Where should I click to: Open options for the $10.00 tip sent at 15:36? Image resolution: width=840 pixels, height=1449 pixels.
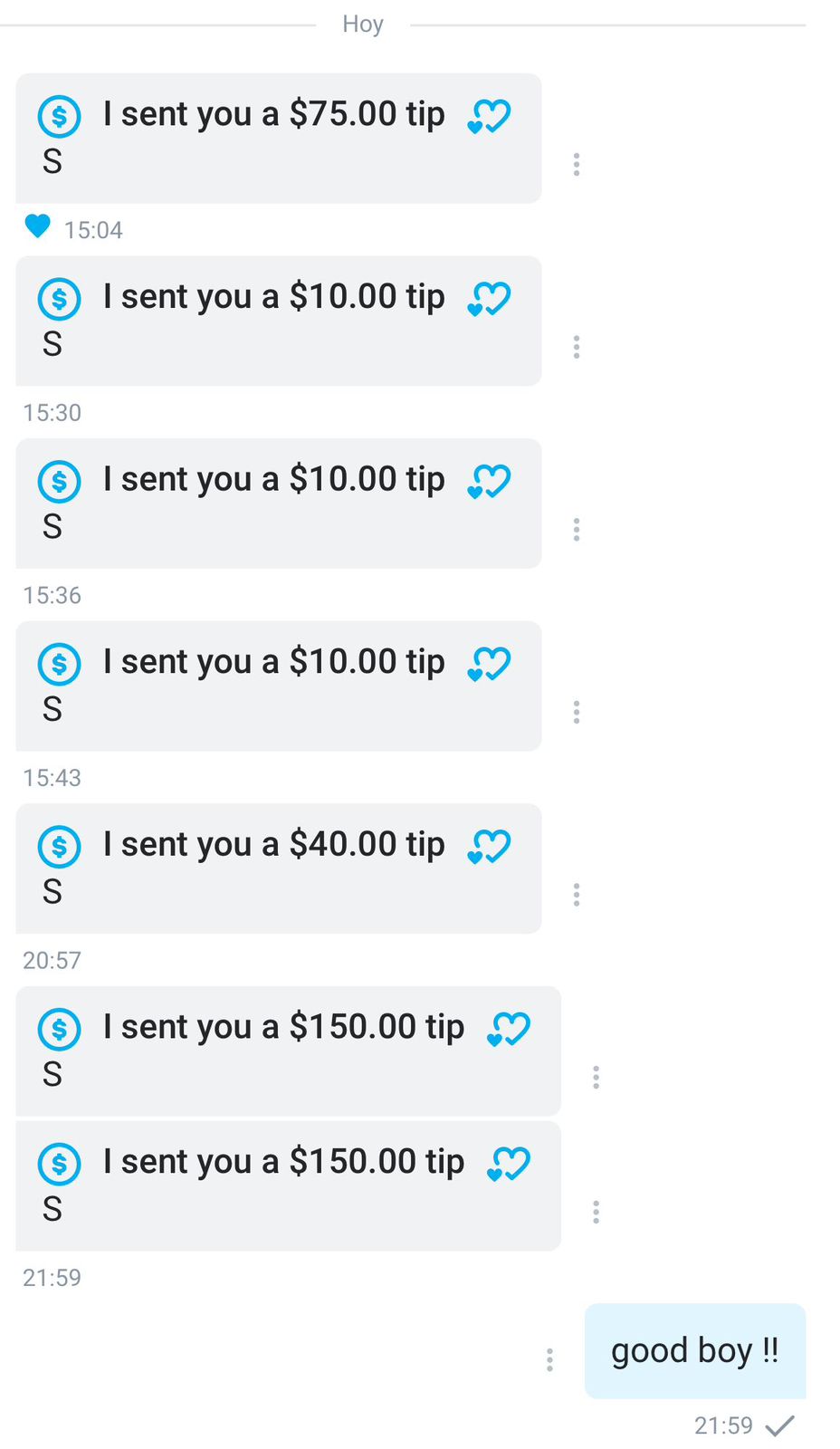(577, 530)
